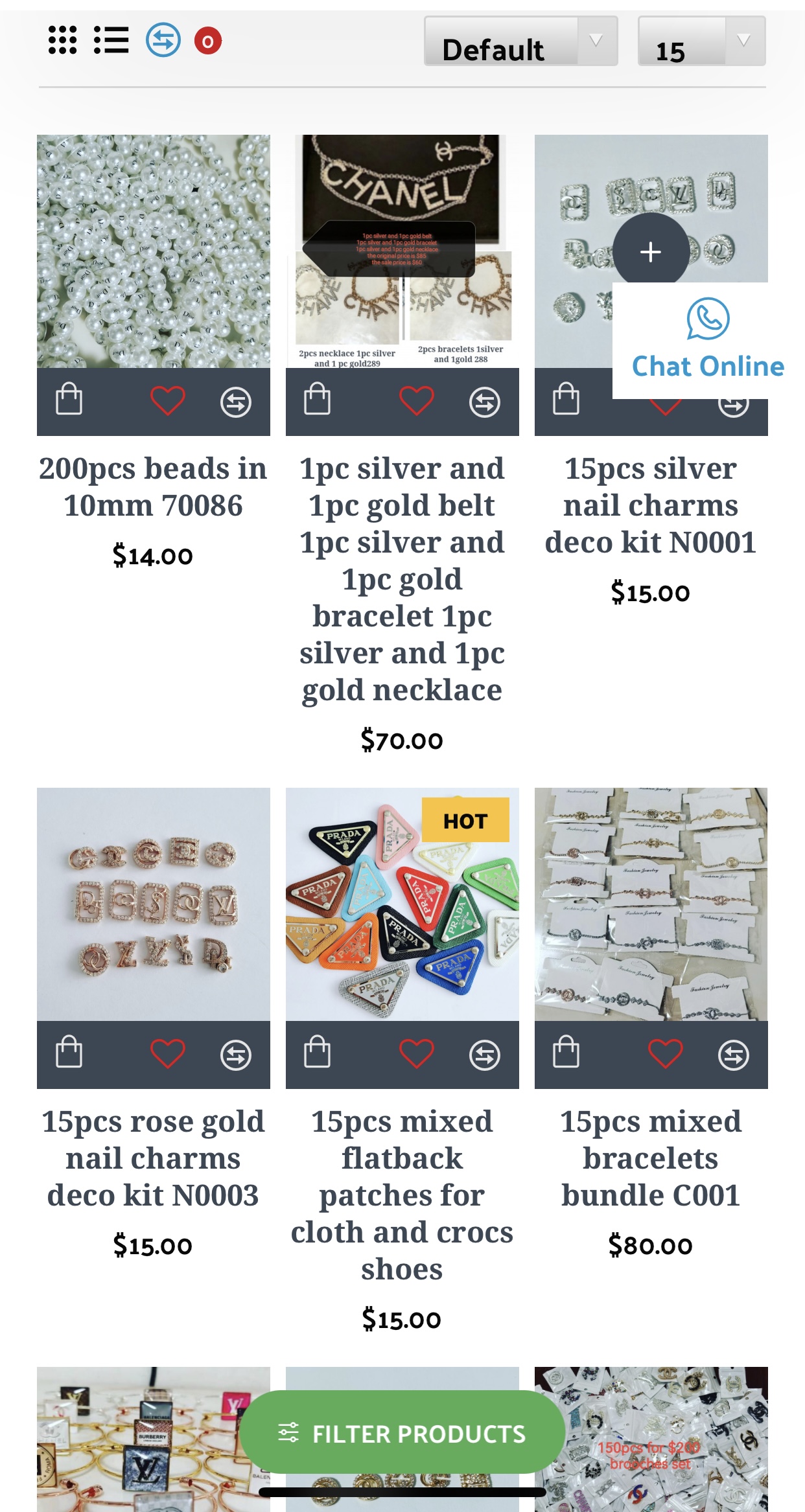Open Chat Online on WhatsApp

(708, 340)
